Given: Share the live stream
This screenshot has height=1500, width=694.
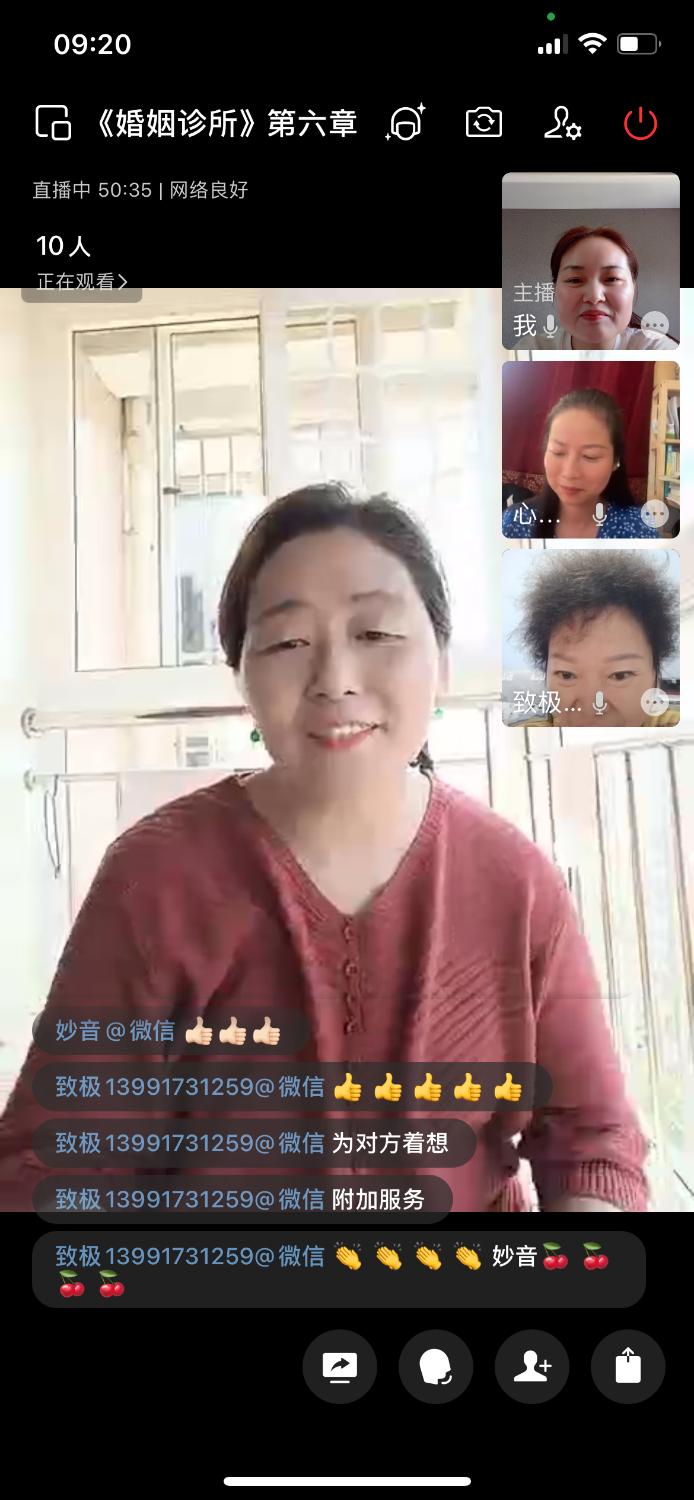Looking at the screenshot, I should tap(628, 1366).
